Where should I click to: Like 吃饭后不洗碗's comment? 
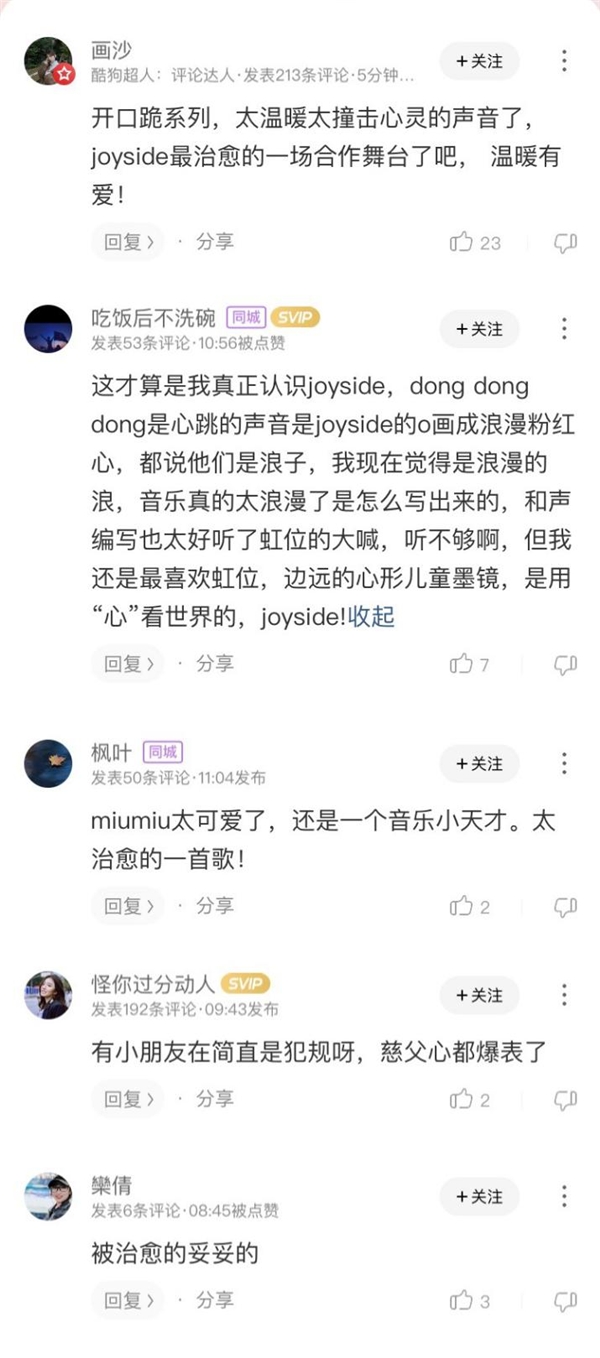(x=462, y=664)
